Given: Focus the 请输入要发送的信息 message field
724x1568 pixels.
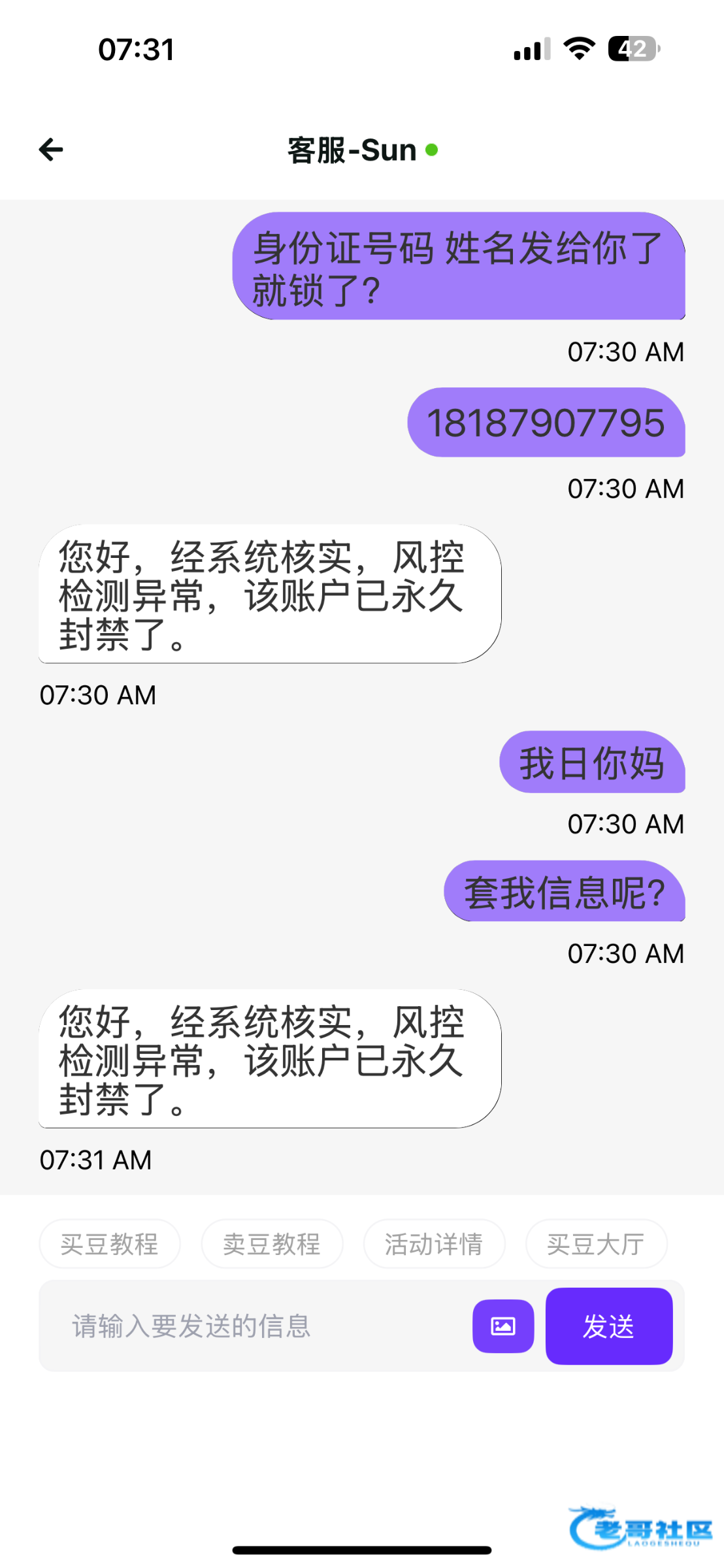Looking at the screenshot, I should click(x=255, y=1326).
